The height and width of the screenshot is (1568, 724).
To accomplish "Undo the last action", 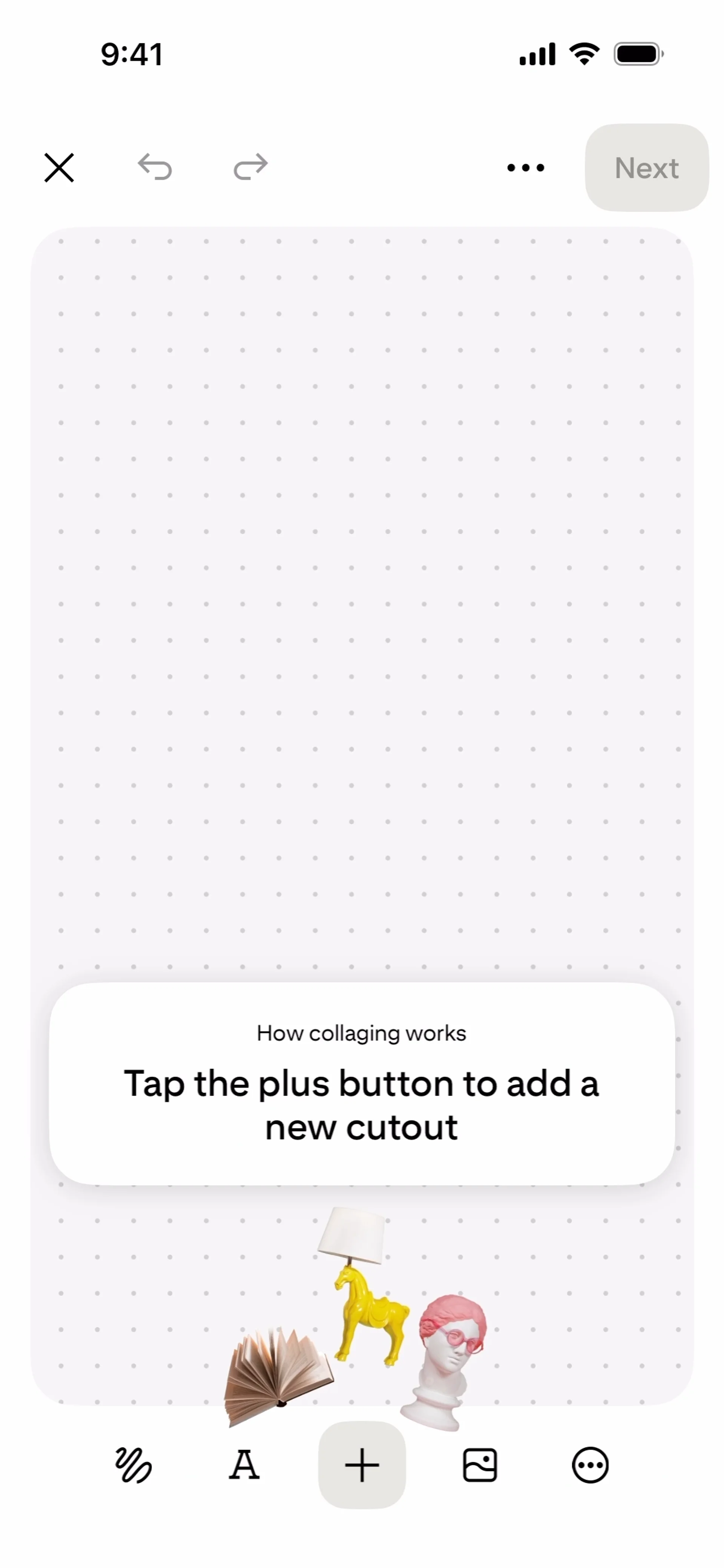I will pyautogui.click(x=155, y=167).
